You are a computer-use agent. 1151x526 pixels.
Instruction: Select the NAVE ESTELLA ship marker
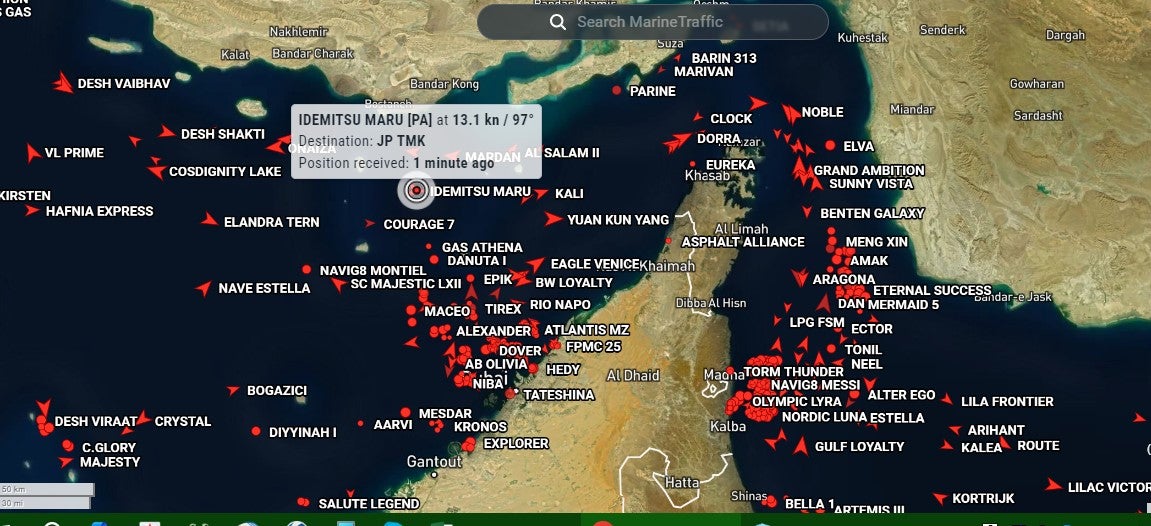tap(204, 289)
